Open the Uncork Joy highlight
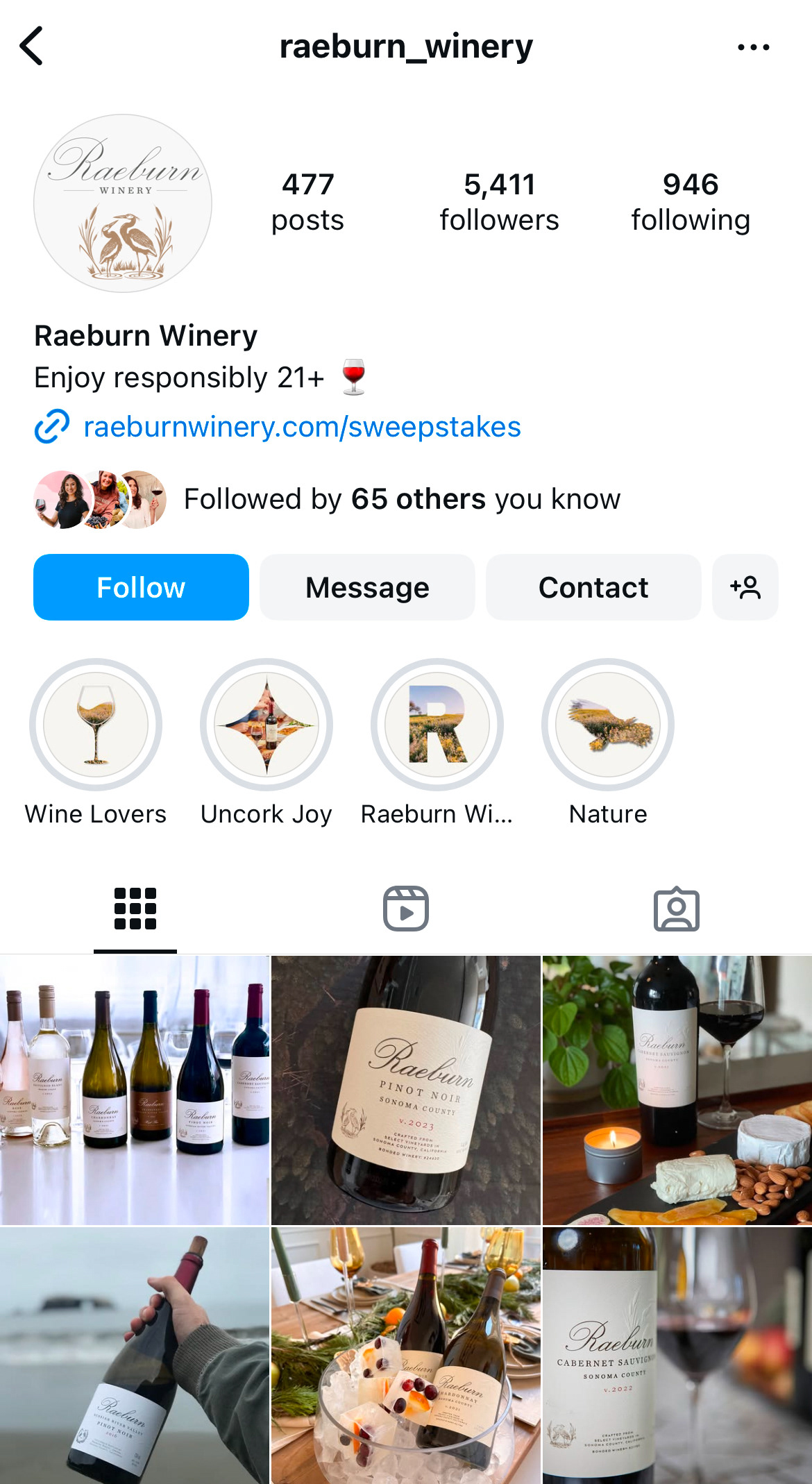 coord(267,725)
